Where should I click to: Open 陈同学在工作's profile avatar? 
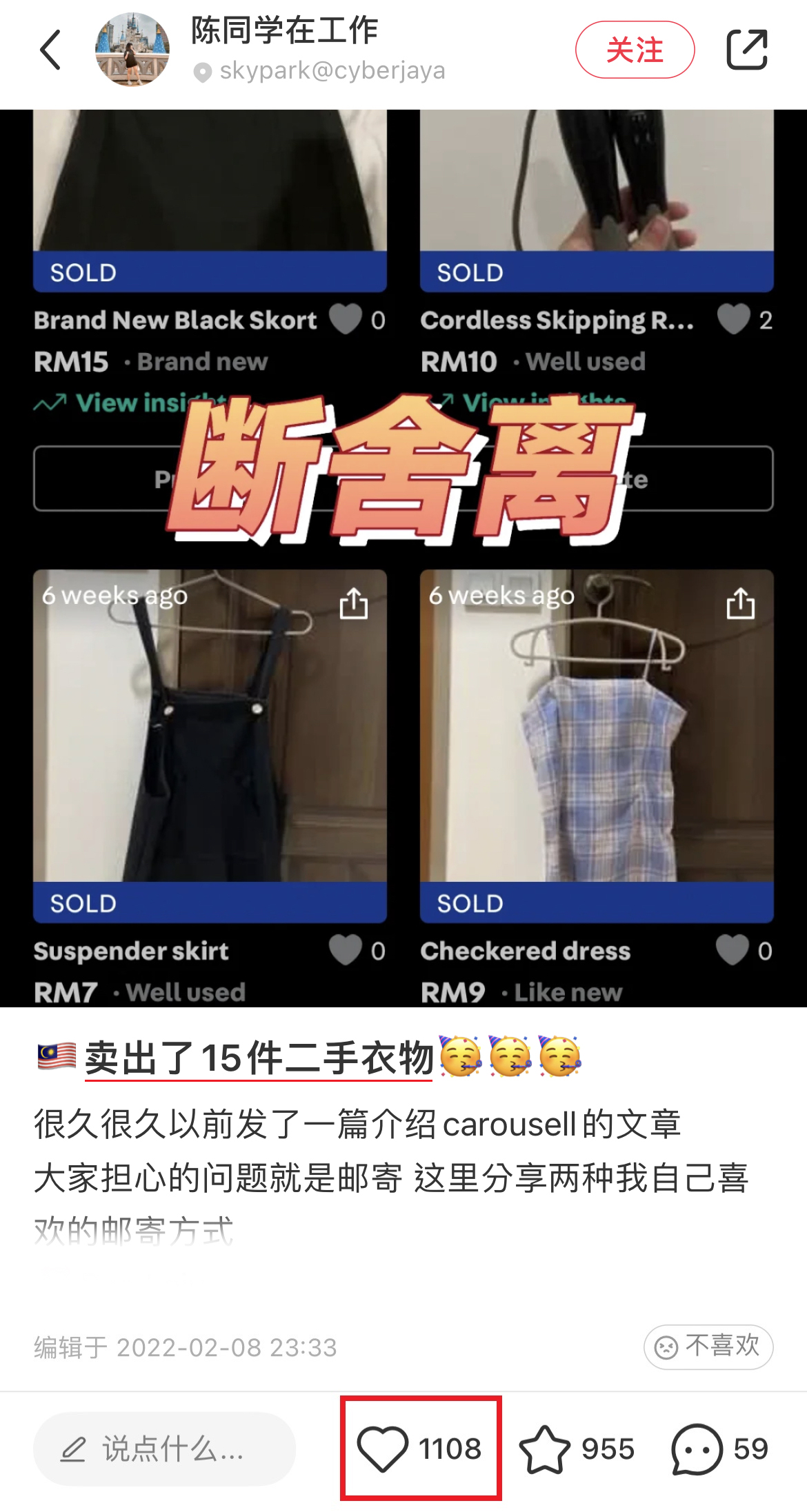[x=132, y=50]
